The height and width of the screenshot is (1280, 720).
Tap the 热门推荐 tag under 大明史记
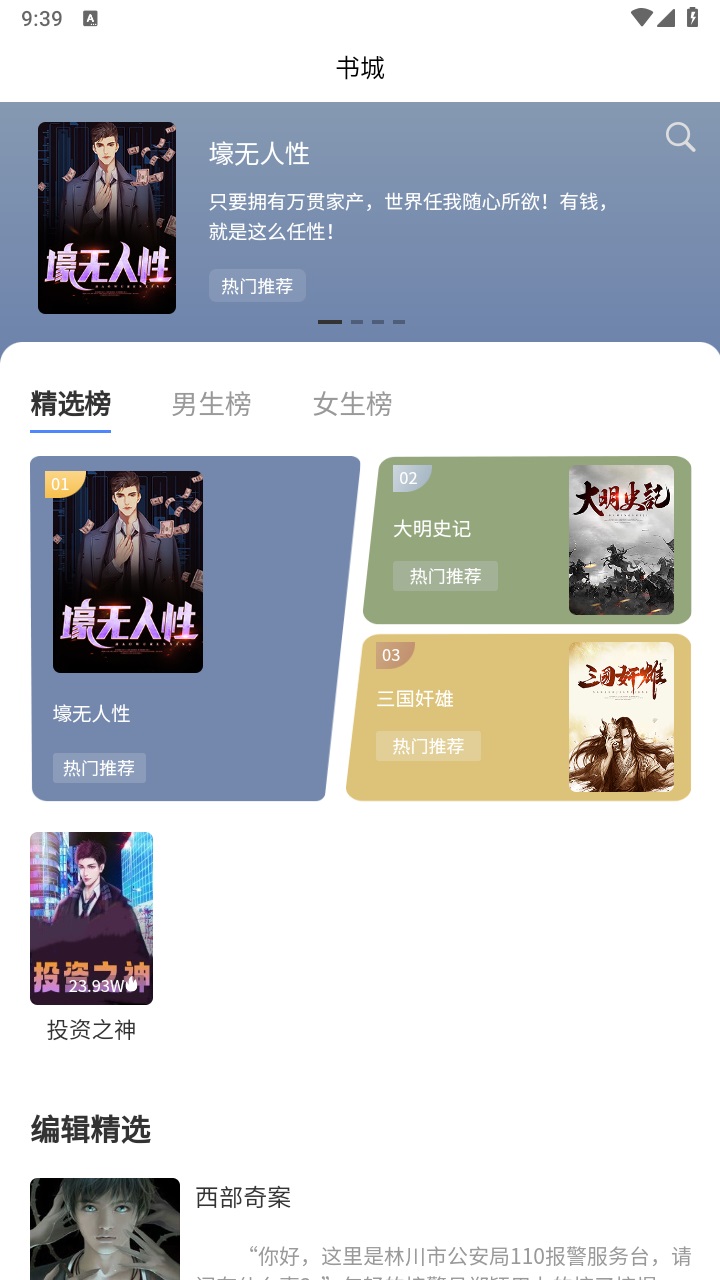[x=445, y=576]
